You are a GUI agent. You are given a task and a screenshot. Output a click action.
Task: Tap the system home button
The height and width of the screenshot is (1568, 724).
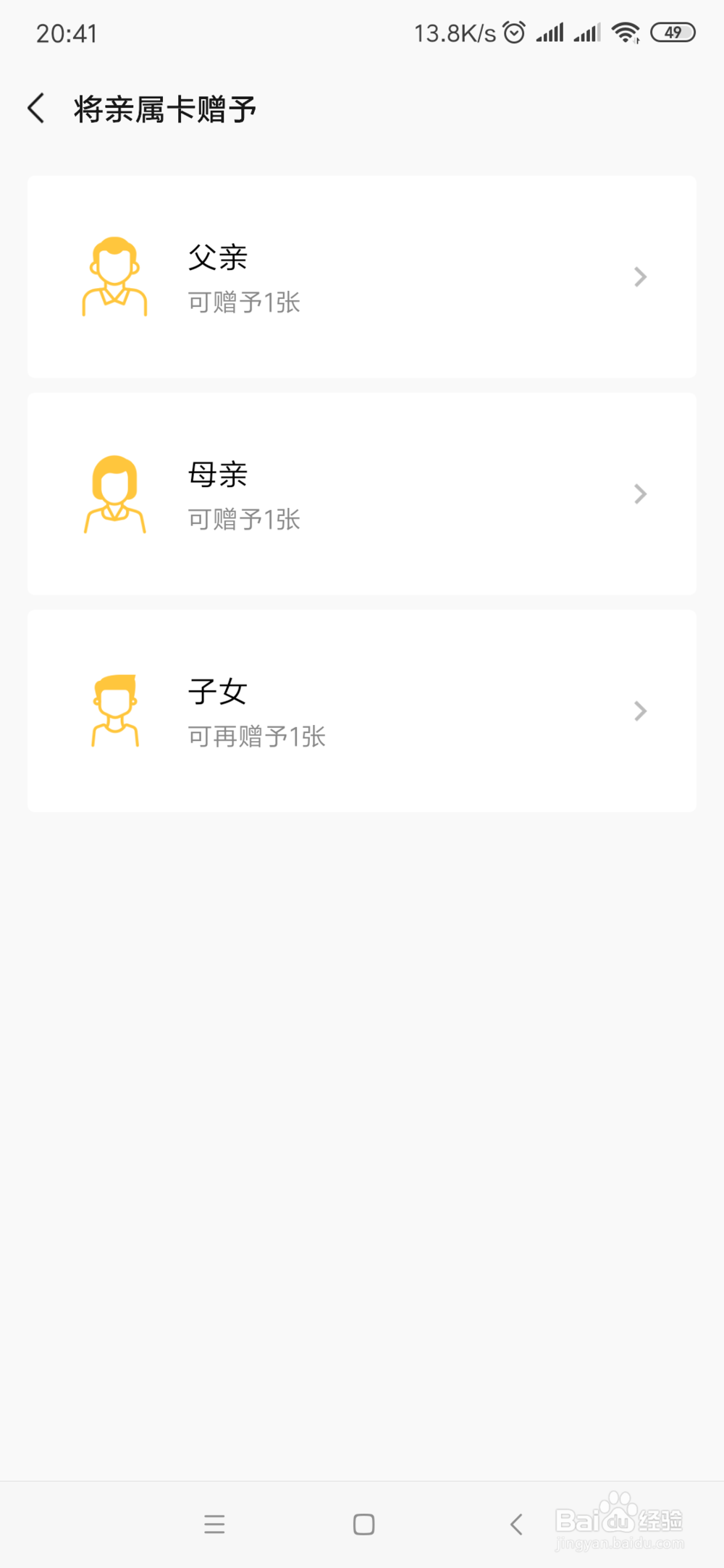(363, 1524)
